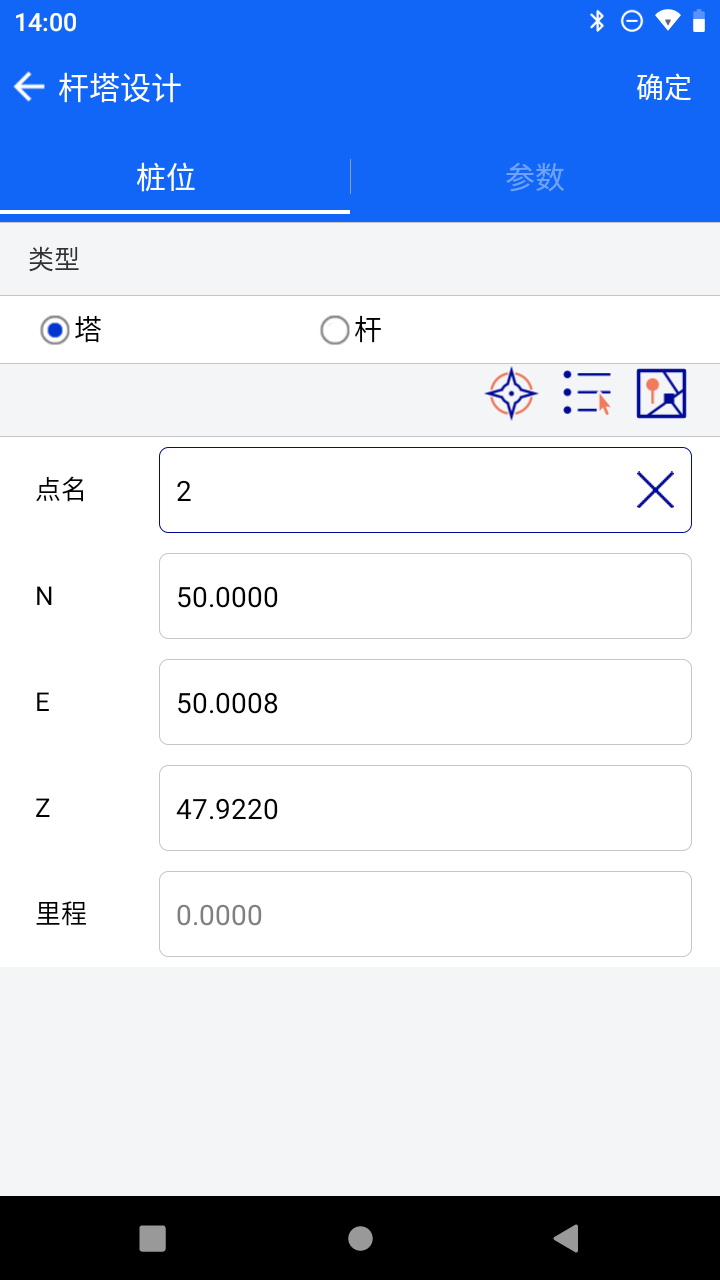Viewport: 720px width, 1280px height.
Task: Edit the 点名 field
Action: 425,490
